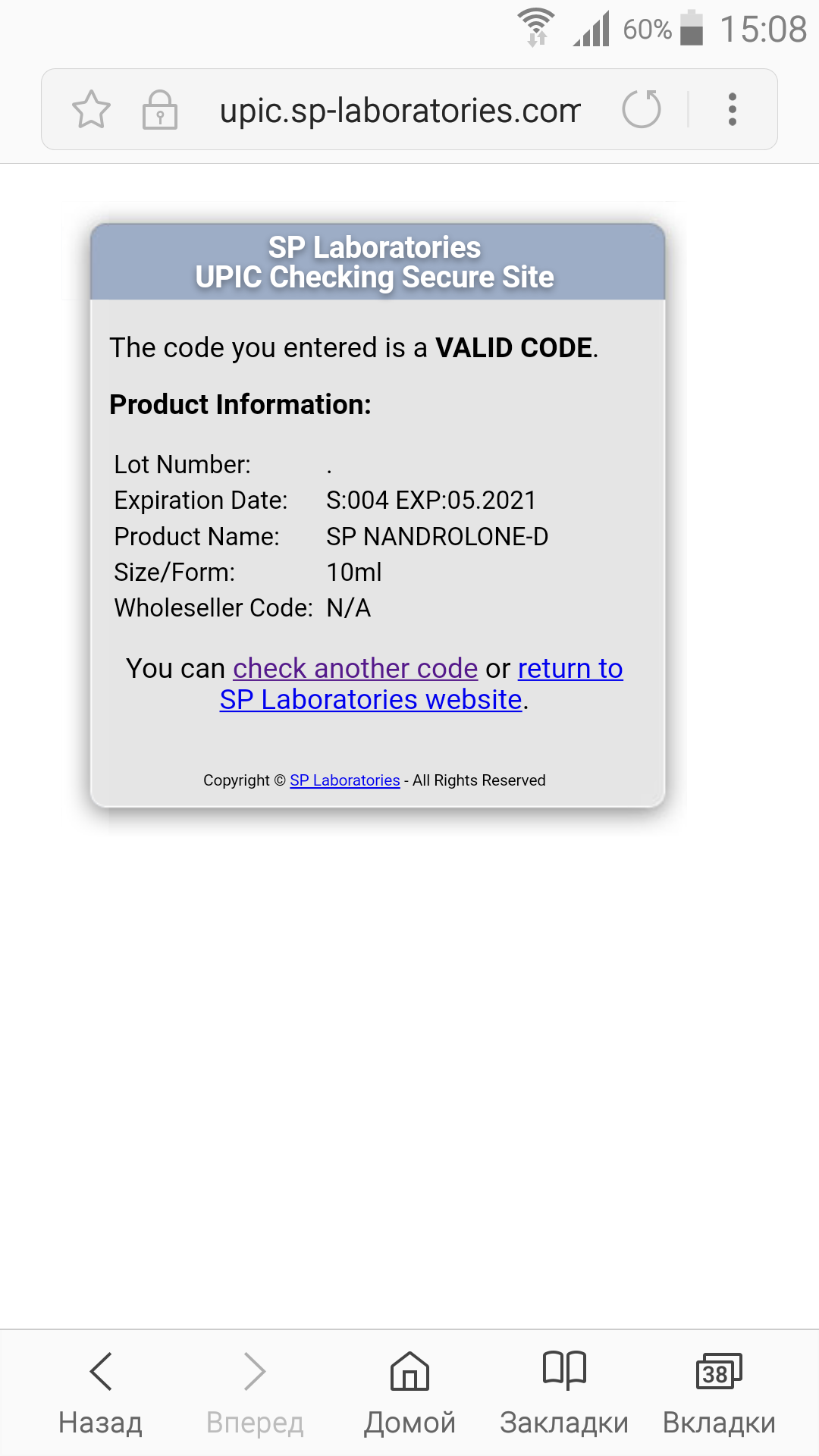Screen dimensions: 819x1456
Task: Open SP Laboratories copyright link
Action: pos(344,780)
